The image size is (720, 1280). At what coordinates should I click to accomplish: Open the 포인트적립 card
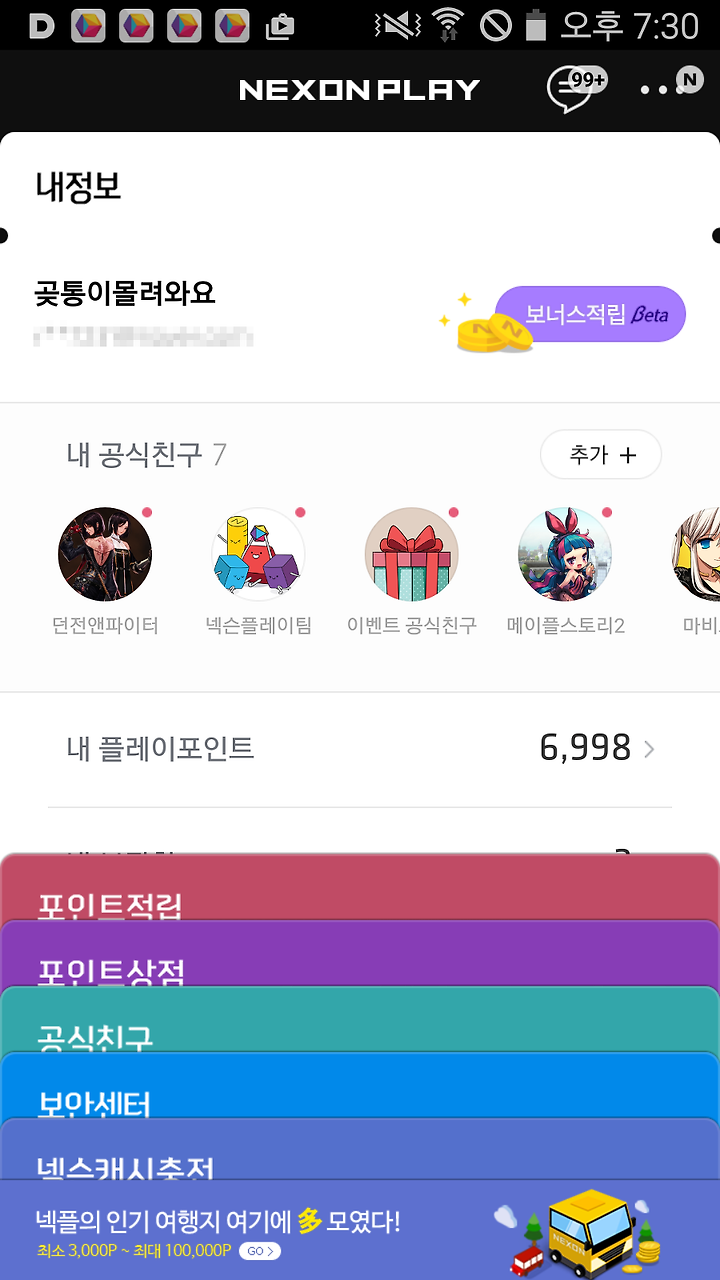pyautogui.click(x=360, y=888)
